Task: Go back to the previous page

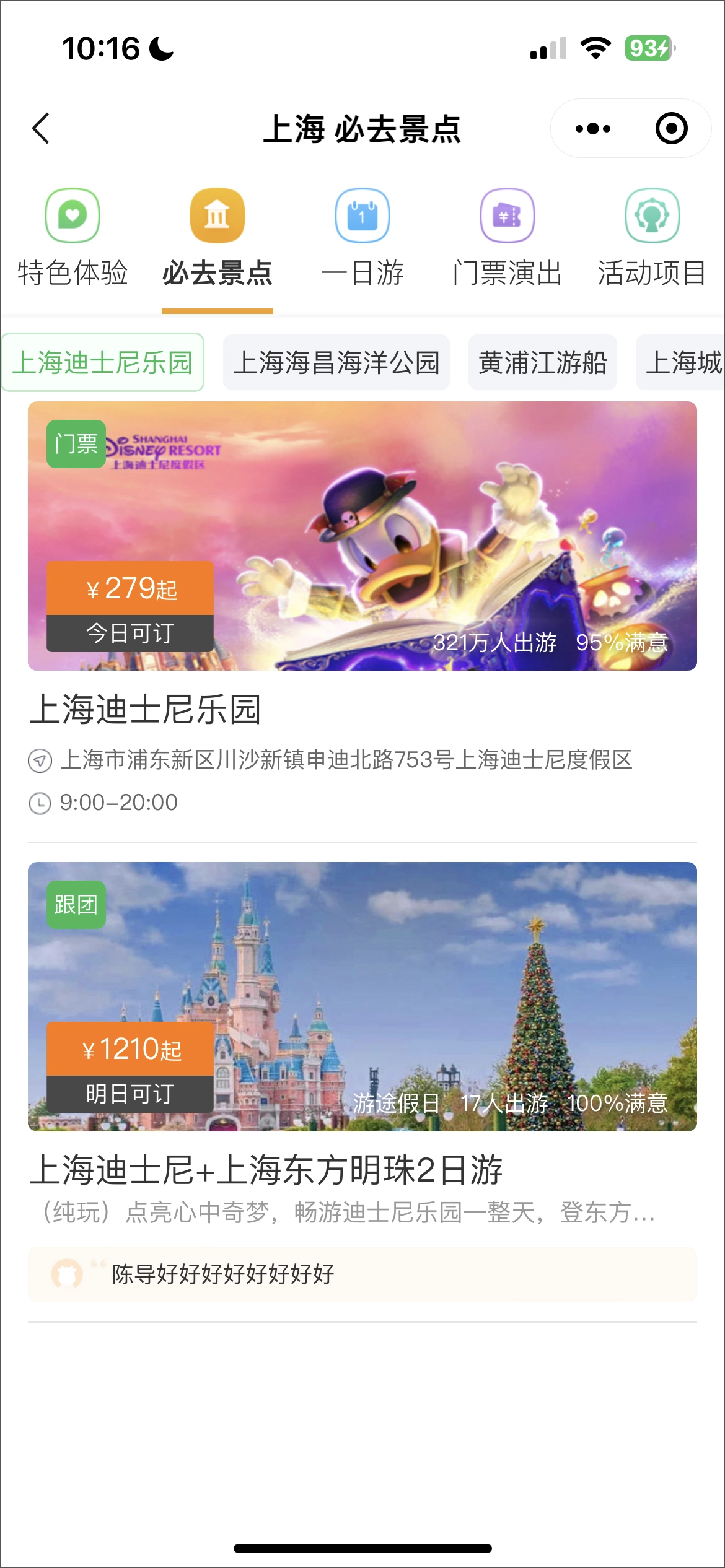Action: (x=41, y=128)
